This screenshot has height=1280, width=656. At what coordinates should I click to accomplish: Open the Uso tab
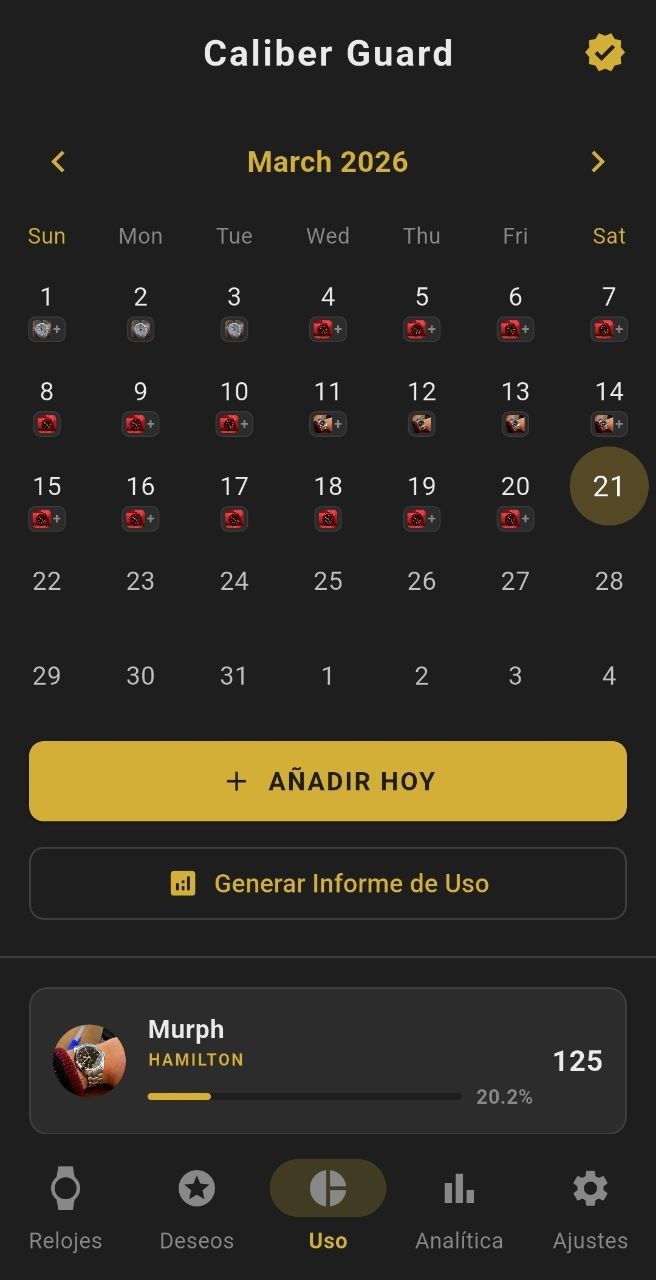[328, 1207]
